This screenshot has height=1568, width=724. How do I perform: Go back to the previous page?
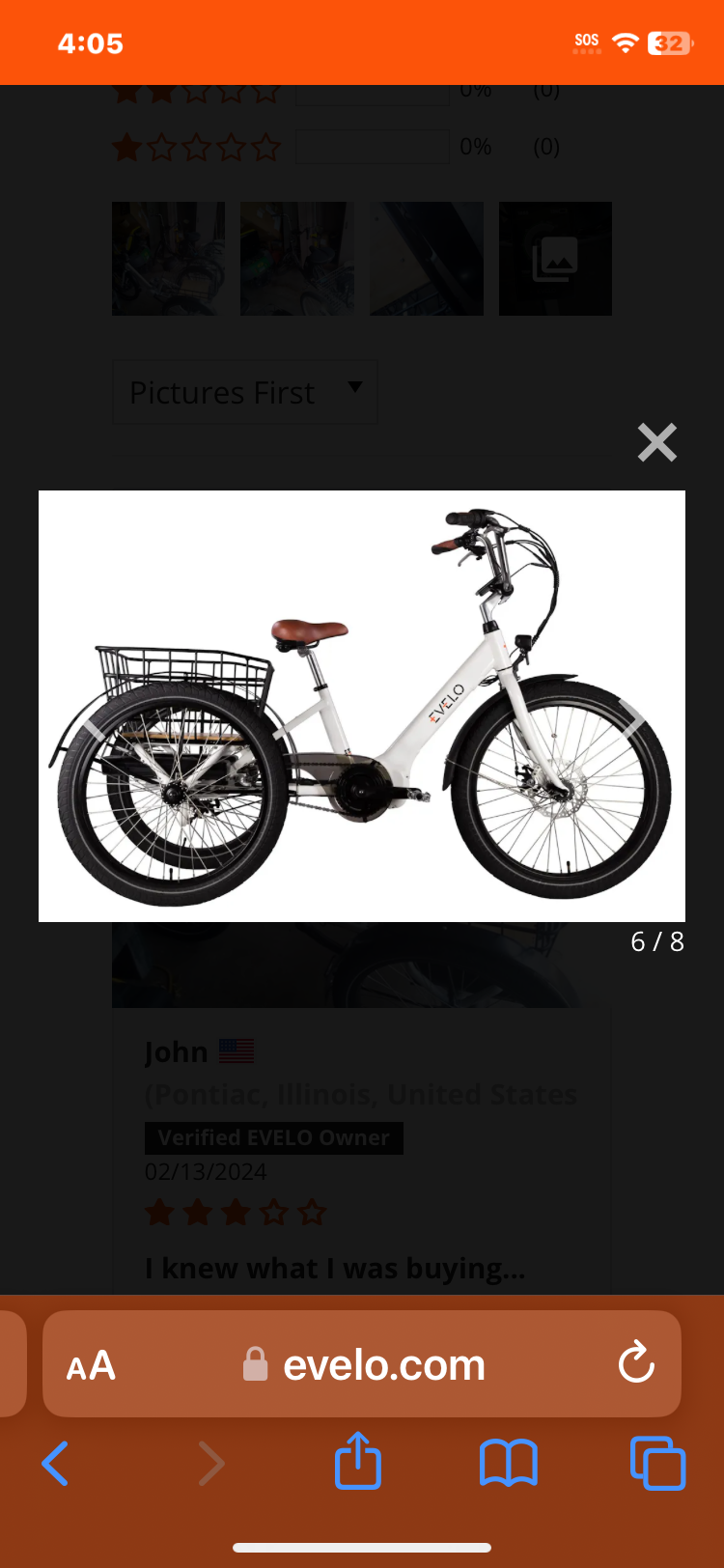[55, 1464]
